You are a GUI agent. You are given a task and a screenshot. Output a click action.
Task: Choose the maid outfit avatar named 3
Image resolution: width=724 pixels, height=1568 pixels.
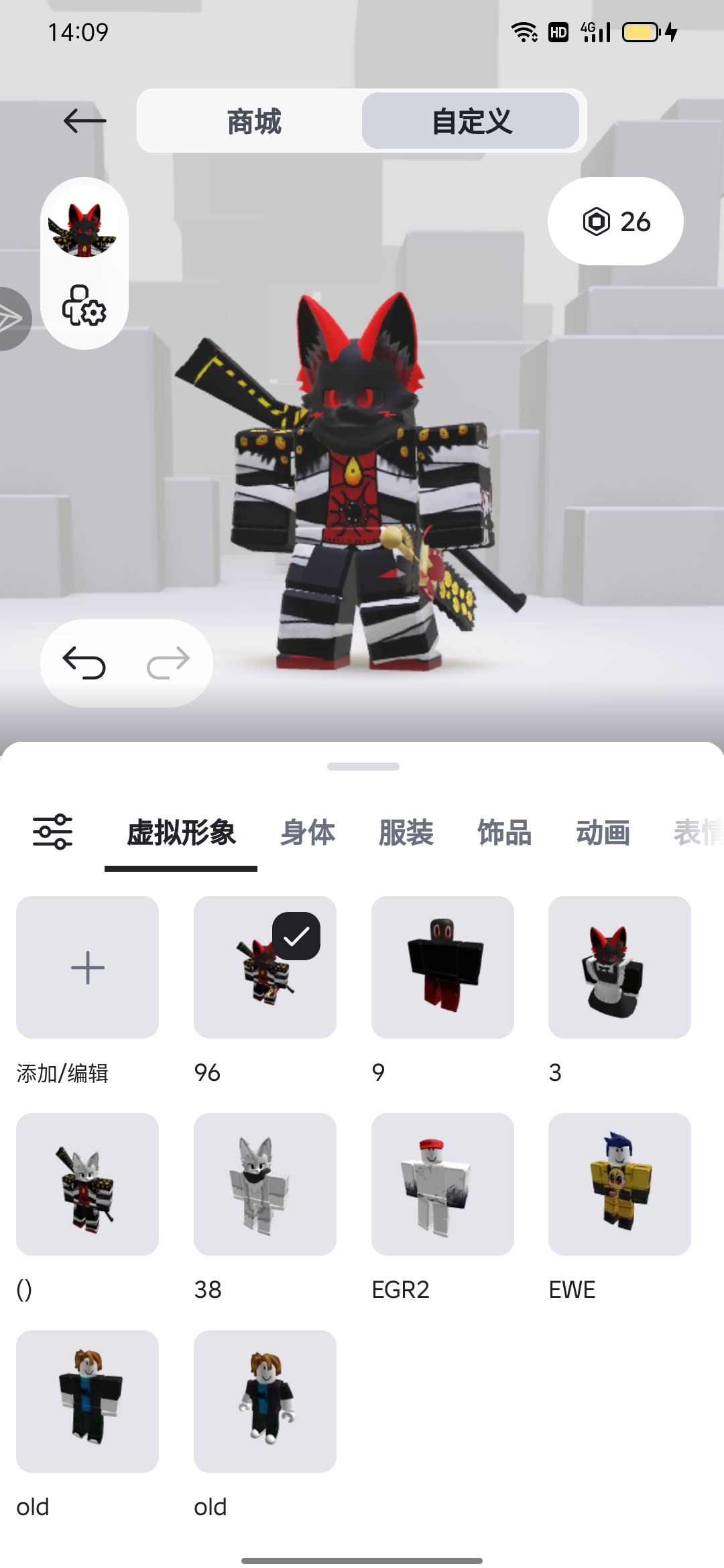(x=619, y=967)
